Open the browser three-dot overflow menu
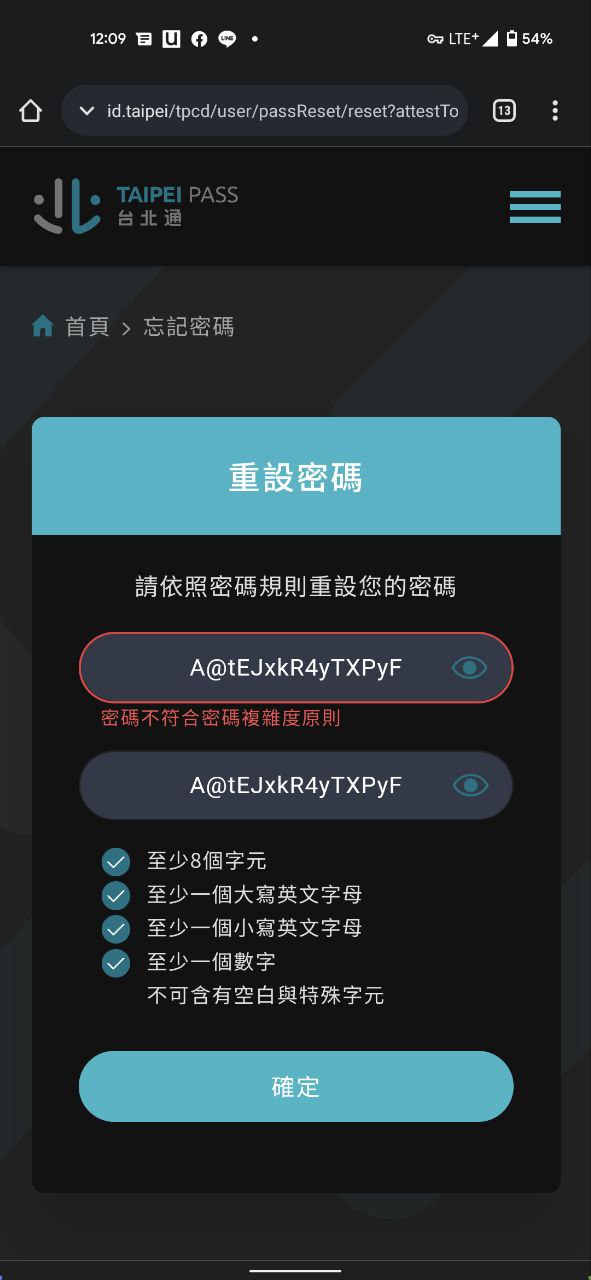Screen dimensions: 591x1280 (x=555, y=110)
